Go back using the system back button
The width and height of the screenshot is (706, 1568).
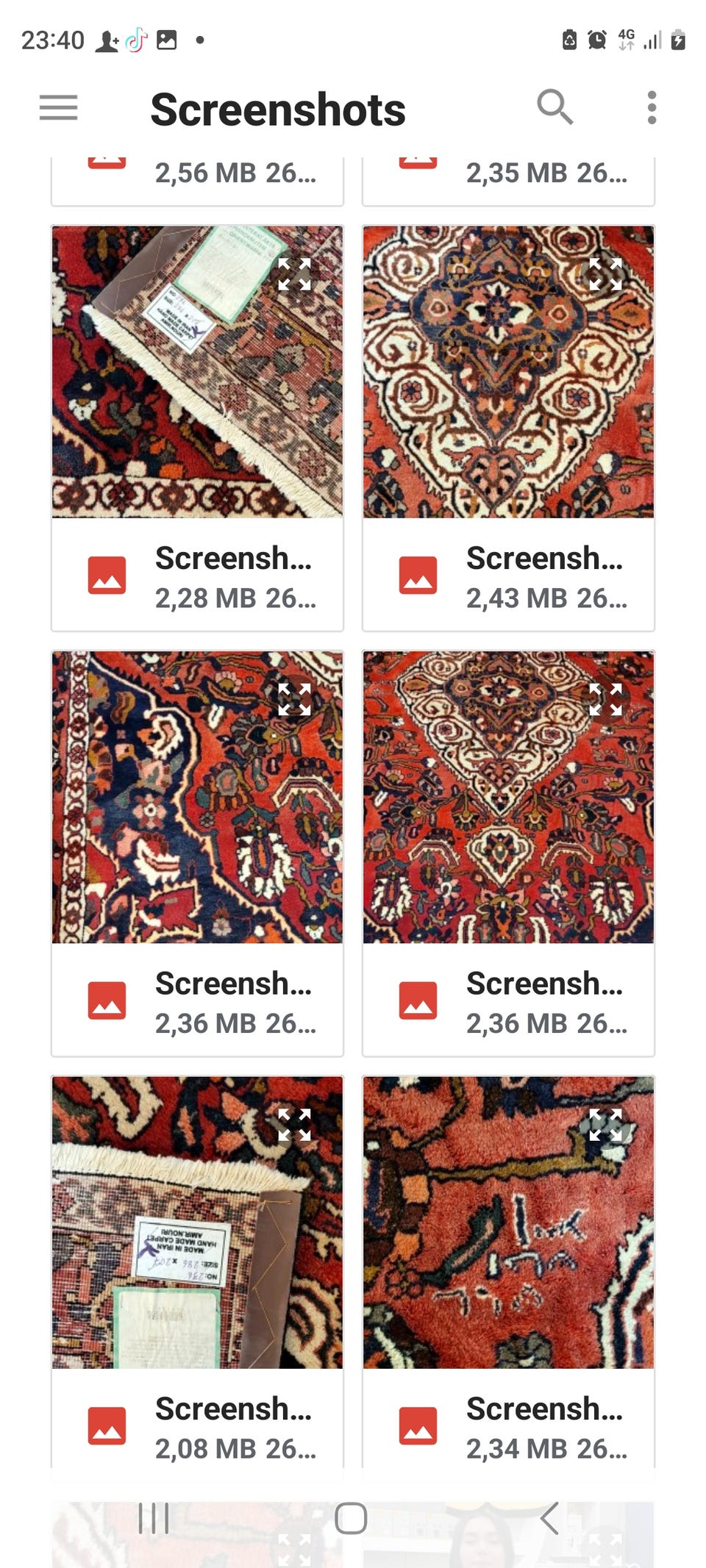coord(549,1518)
